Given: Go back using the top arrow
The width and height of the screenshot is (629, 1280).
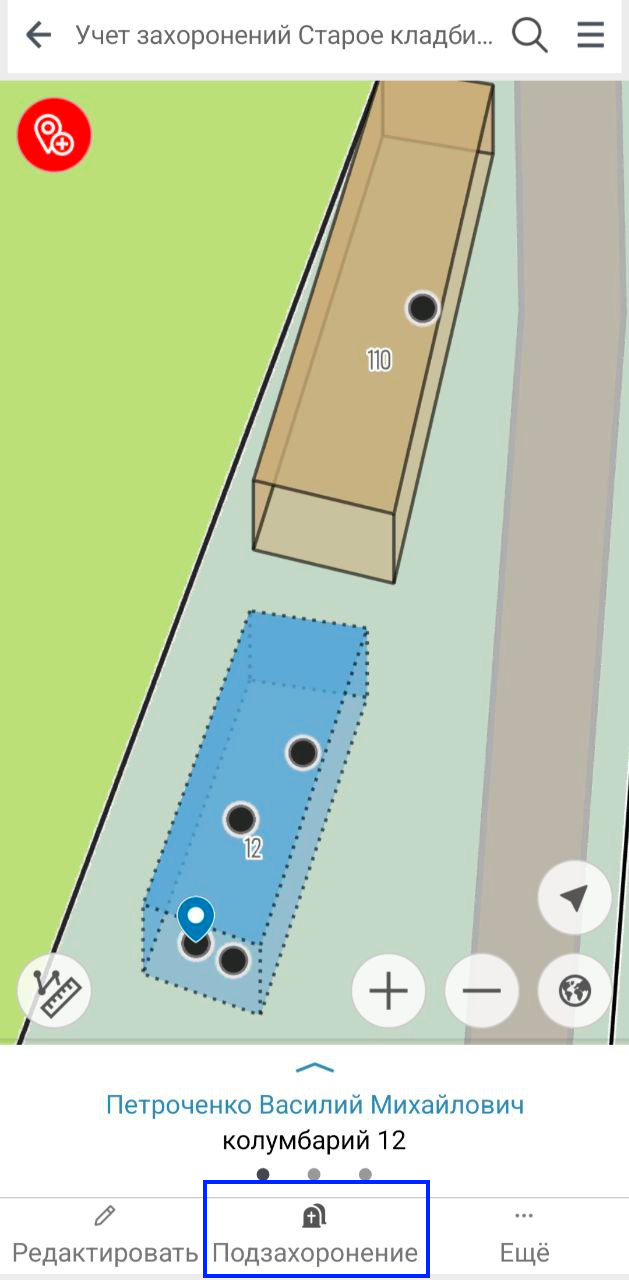Looking at the screenshot, I should (38, 36).
